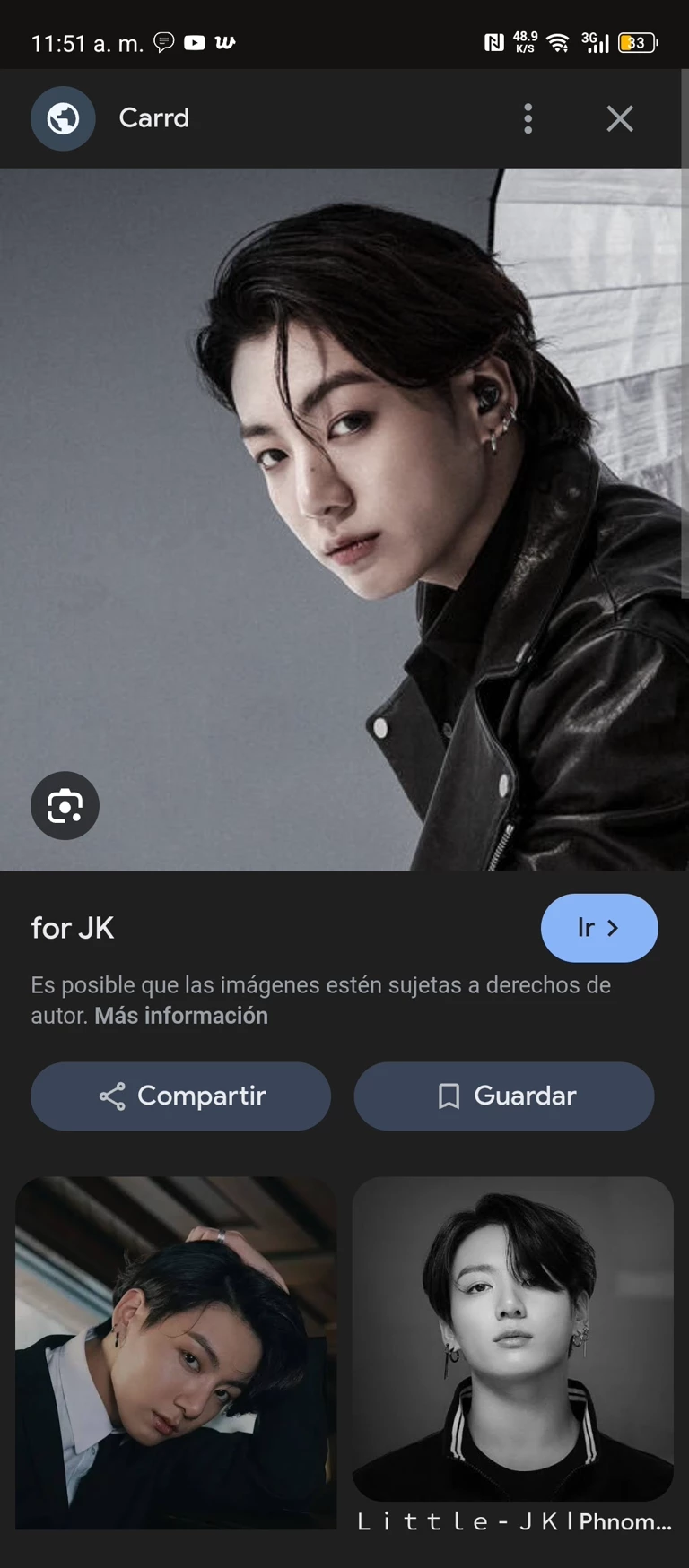Open related image with hand on head
This screenshot has width=689, height=1568.
(x=176, y=1352)
